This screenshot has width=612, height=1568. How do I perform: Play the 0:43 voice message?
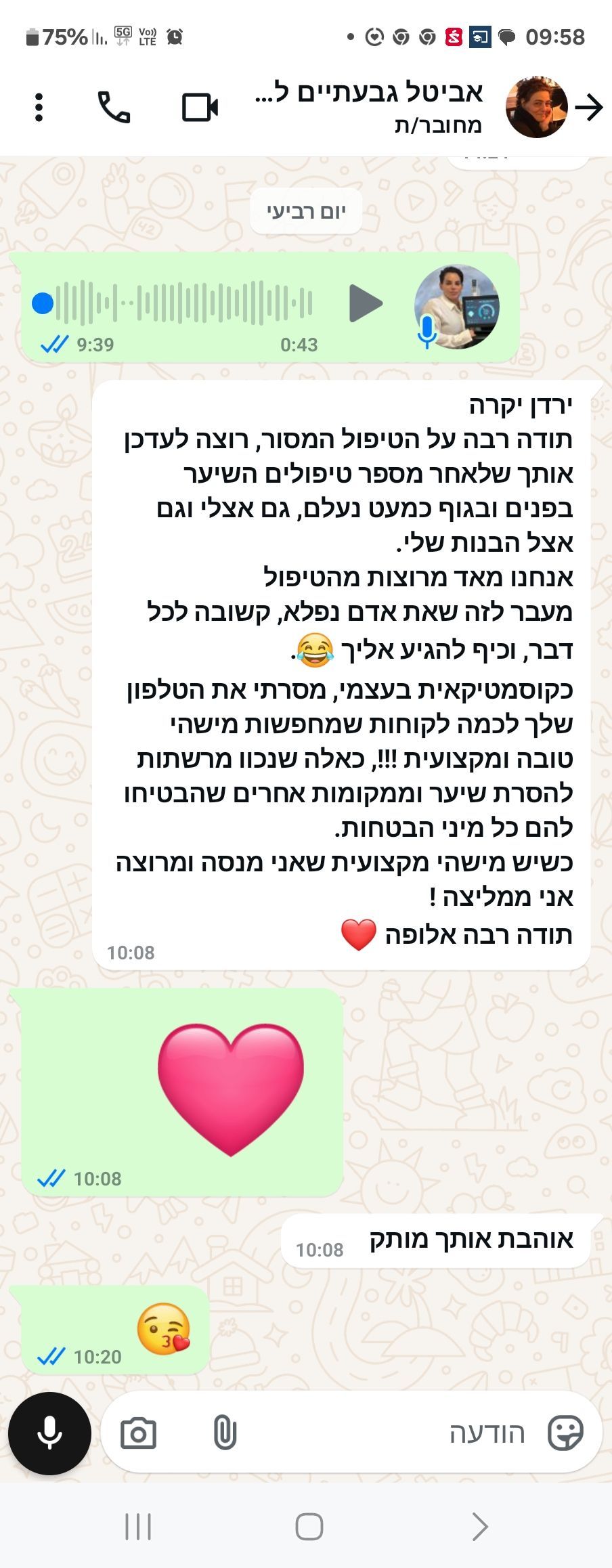click(366, 303)
